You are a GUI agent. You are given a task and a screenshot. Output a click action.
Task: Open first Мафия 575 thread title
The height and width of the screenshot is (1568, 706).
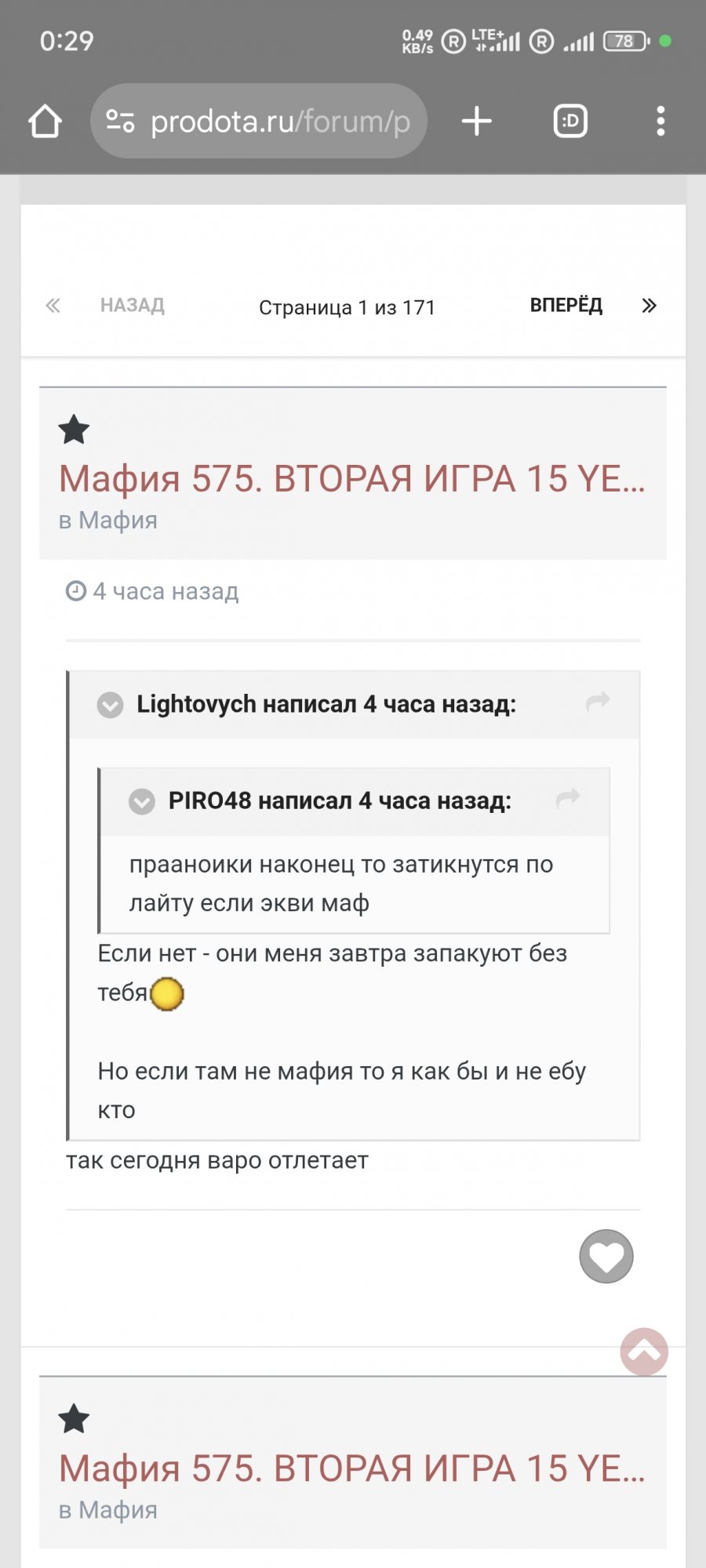[x=351, y=479]
